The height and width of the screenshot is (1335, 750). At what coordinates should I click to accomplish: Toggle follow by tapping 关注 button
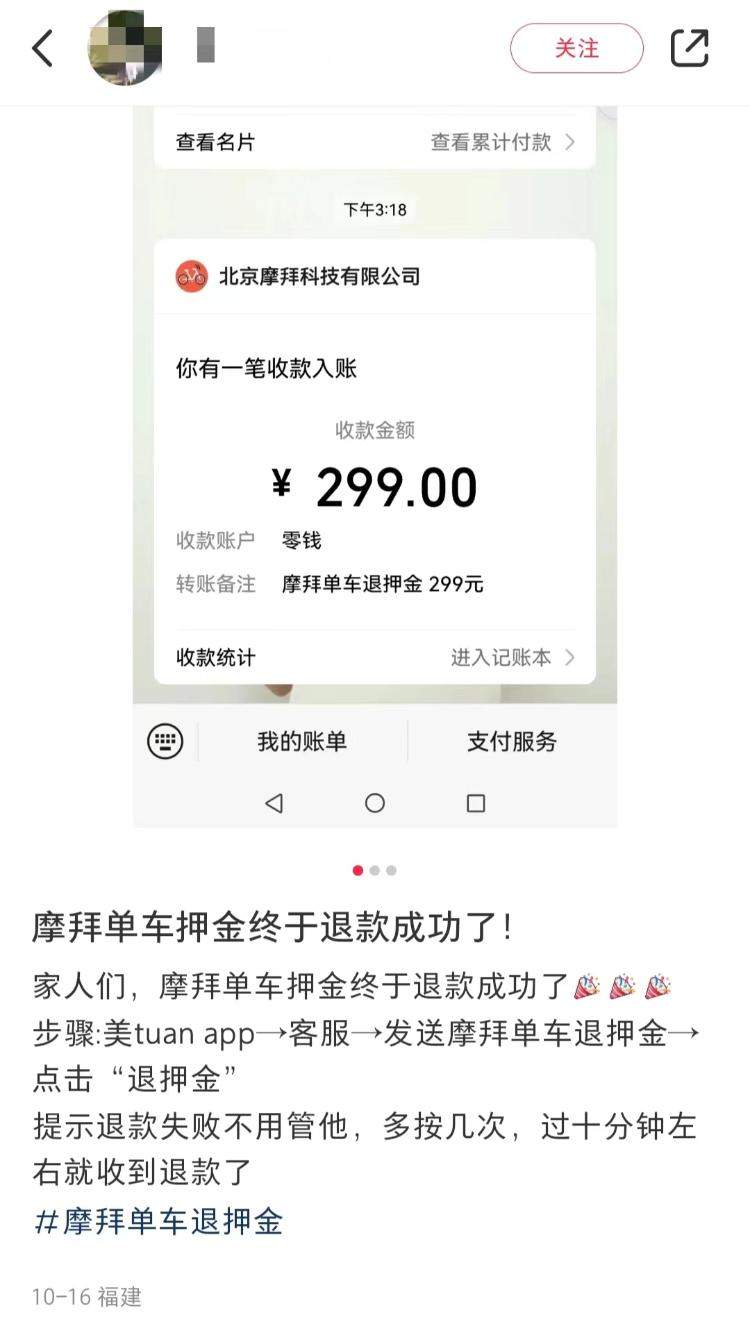point(577,47)
